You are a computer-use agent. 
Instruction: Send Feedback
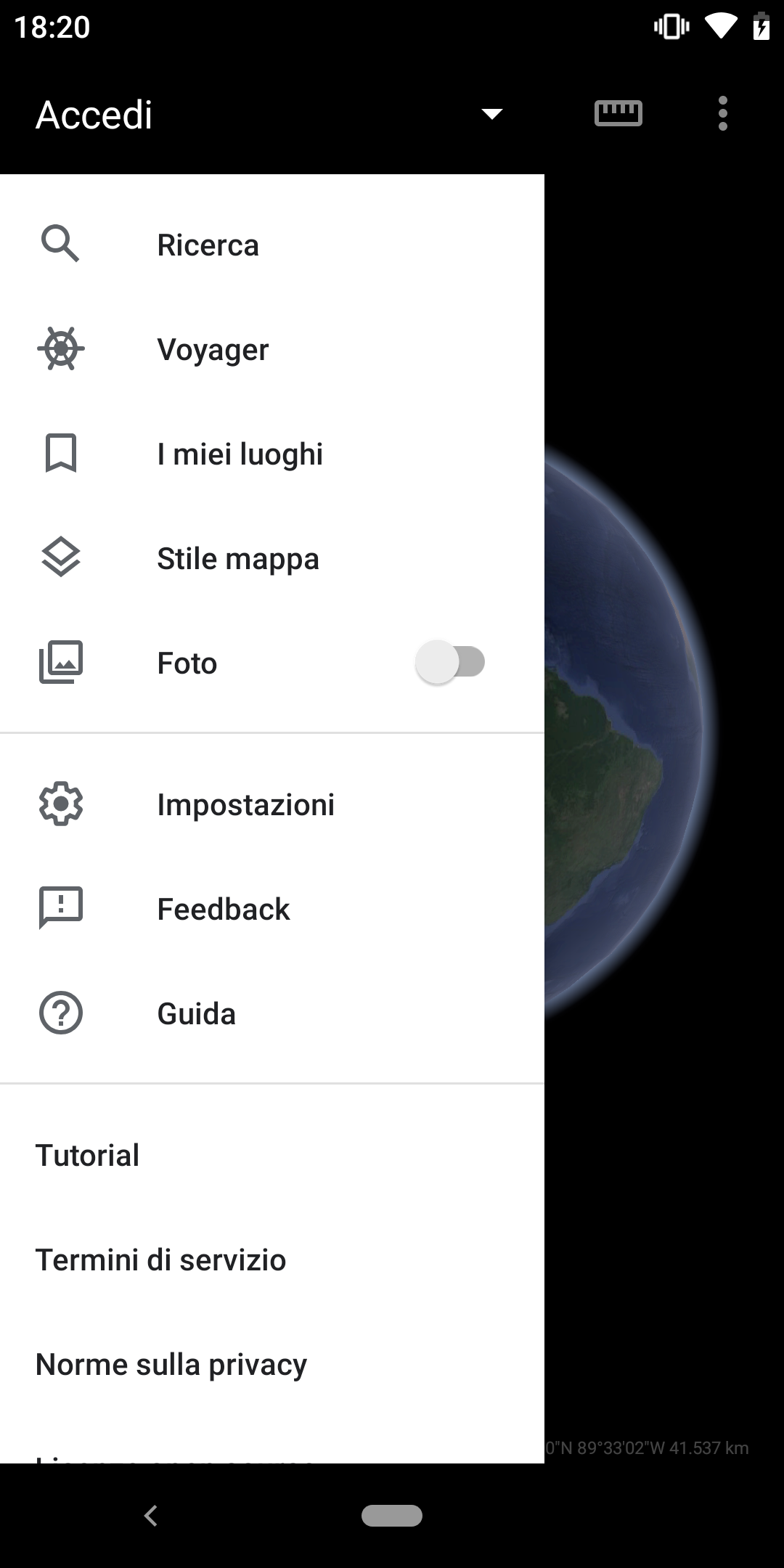[223, 909]
